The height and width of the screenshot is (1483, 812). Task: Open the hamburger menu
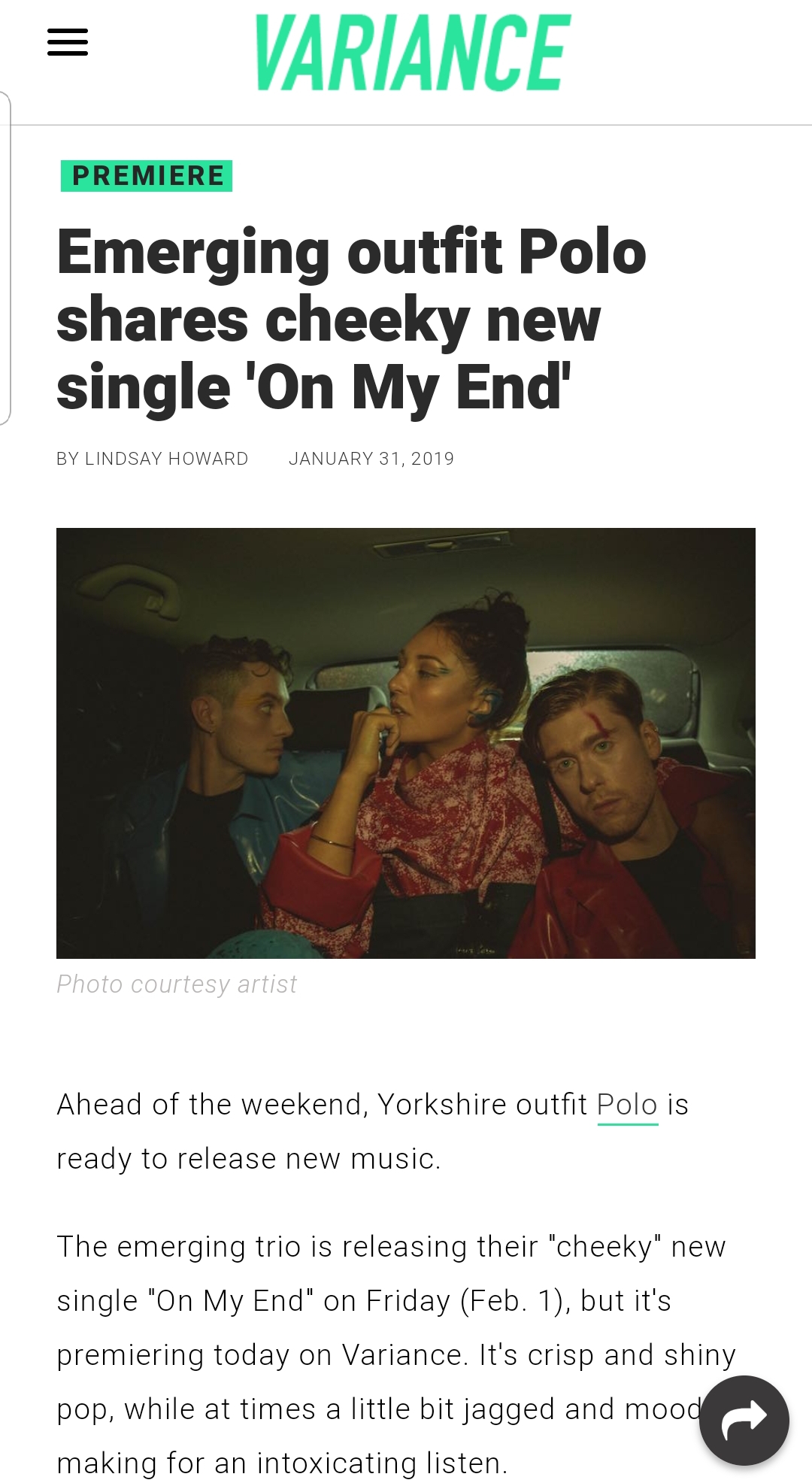click(x=68, y=42)
